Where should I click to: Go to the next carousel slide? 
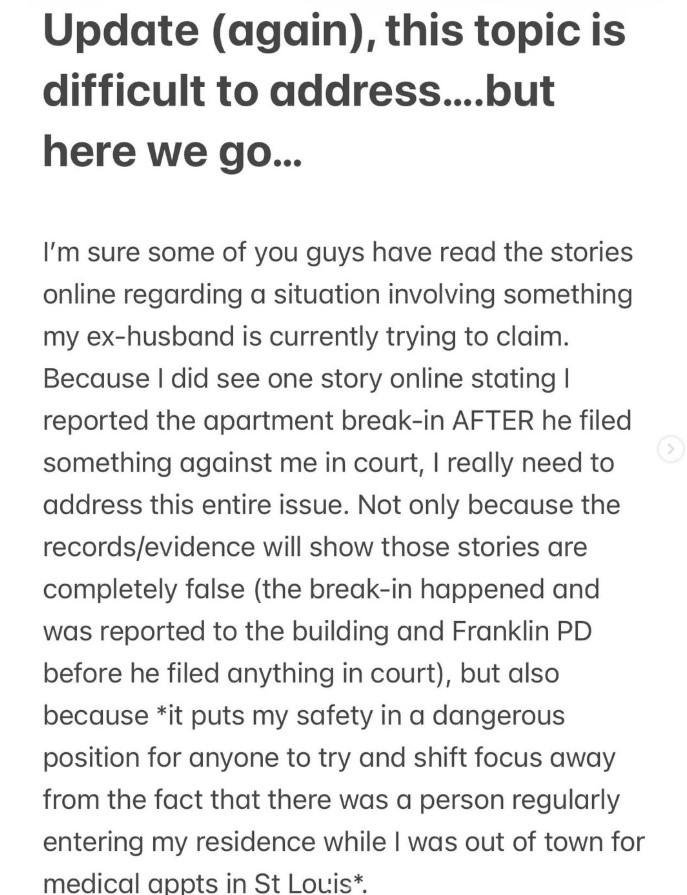click(671, 449)
